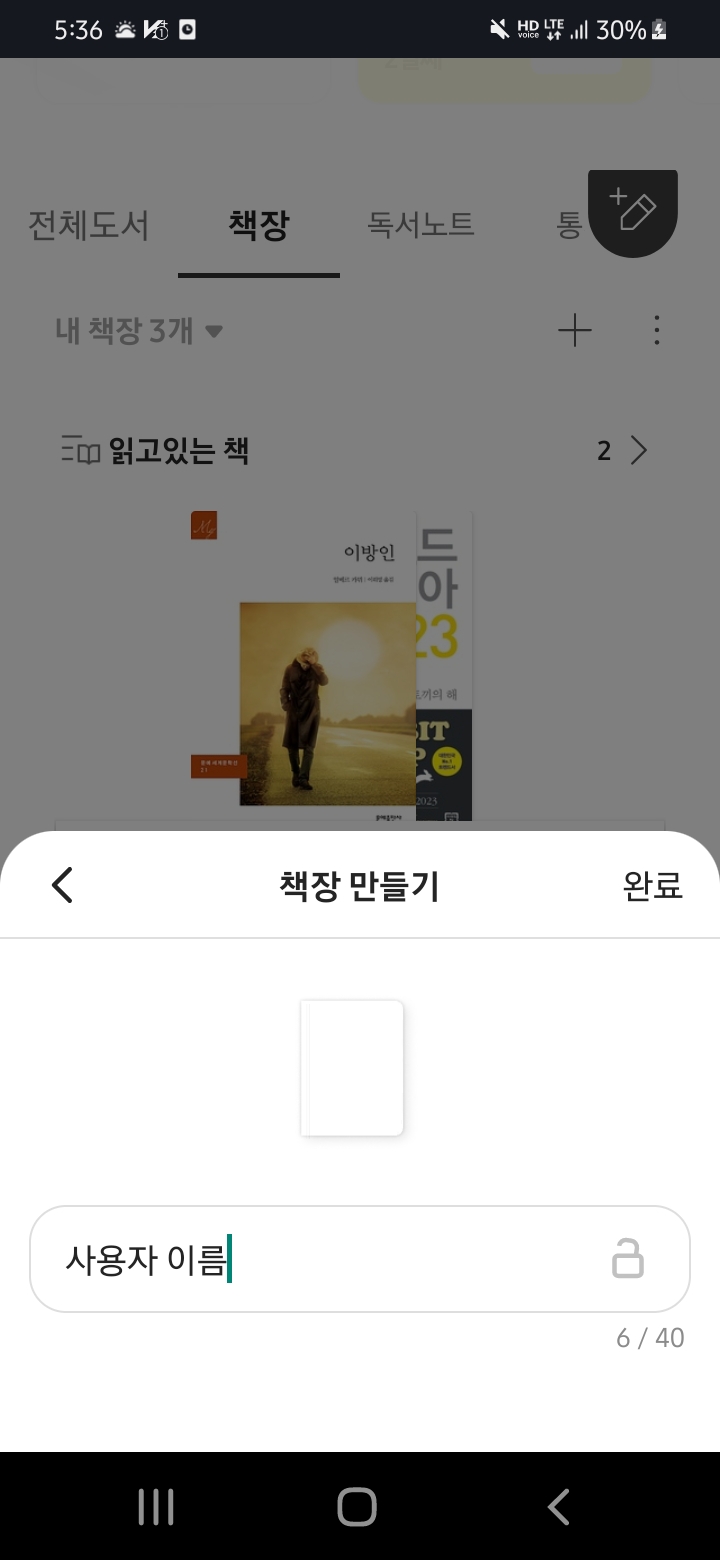Screen dimensions: 720x1560
Task: Tap the system back button
Action: click(559, 1507)
